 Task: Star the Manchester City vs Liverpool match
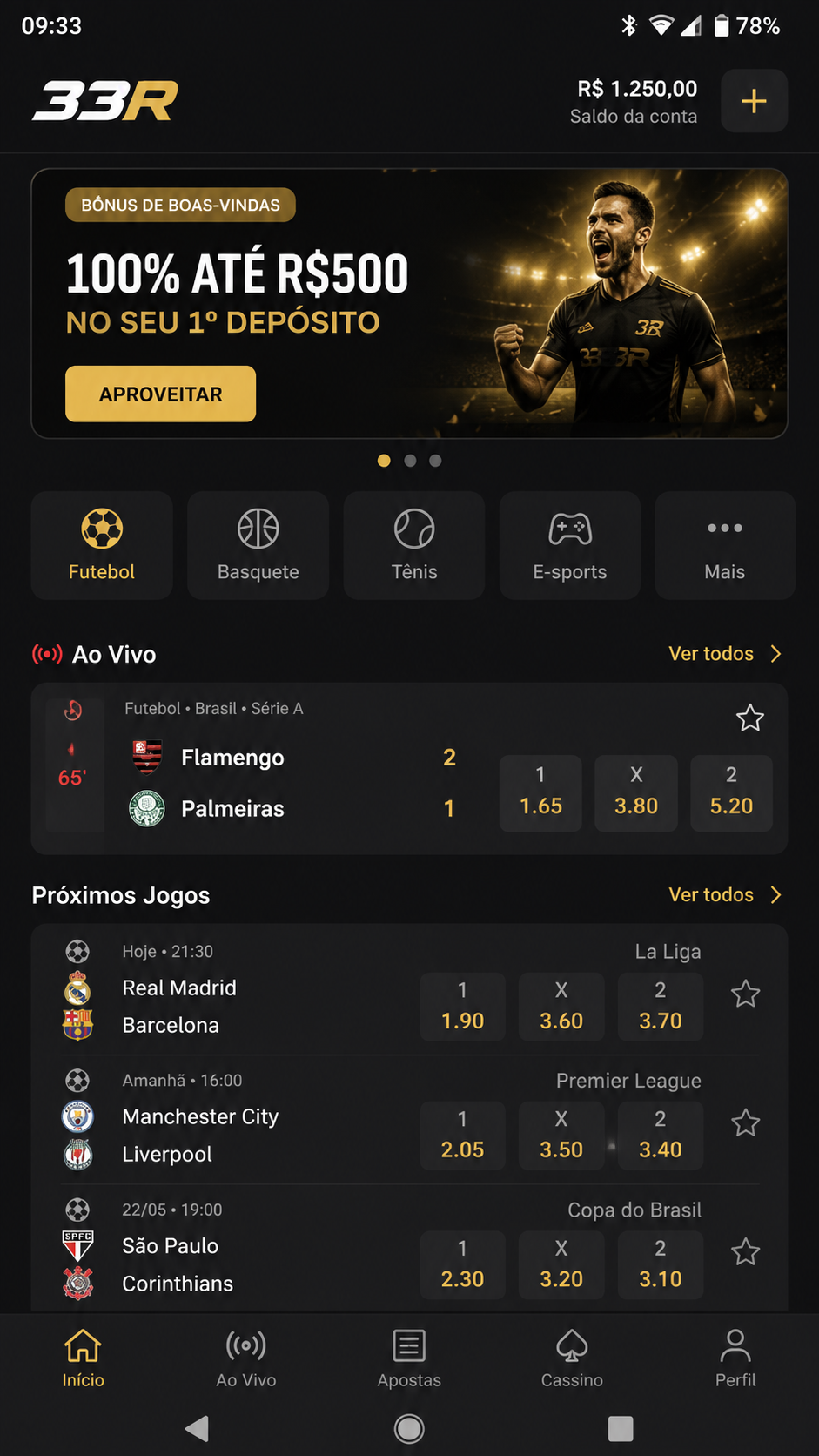click(745, 1123)
